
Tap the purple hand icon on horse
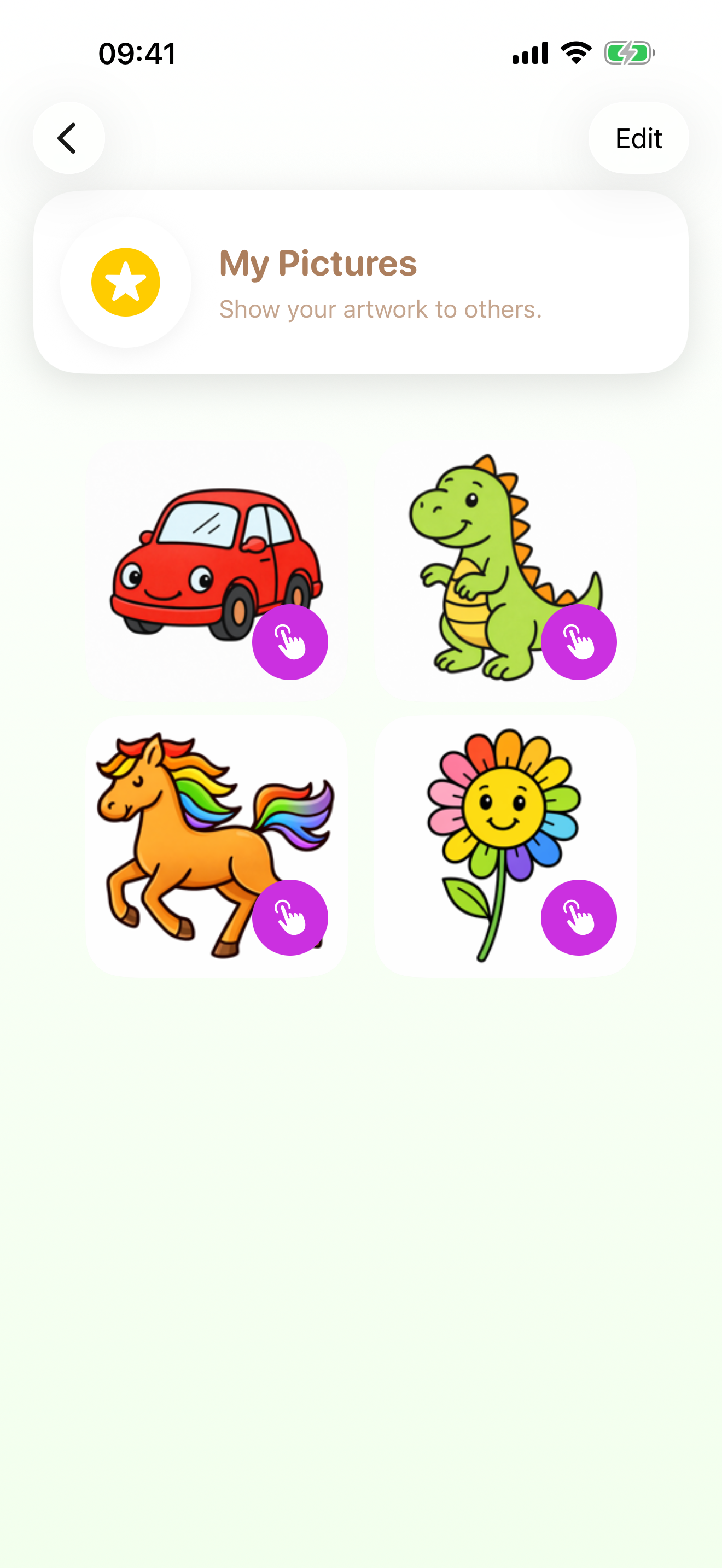coord(290,917)
